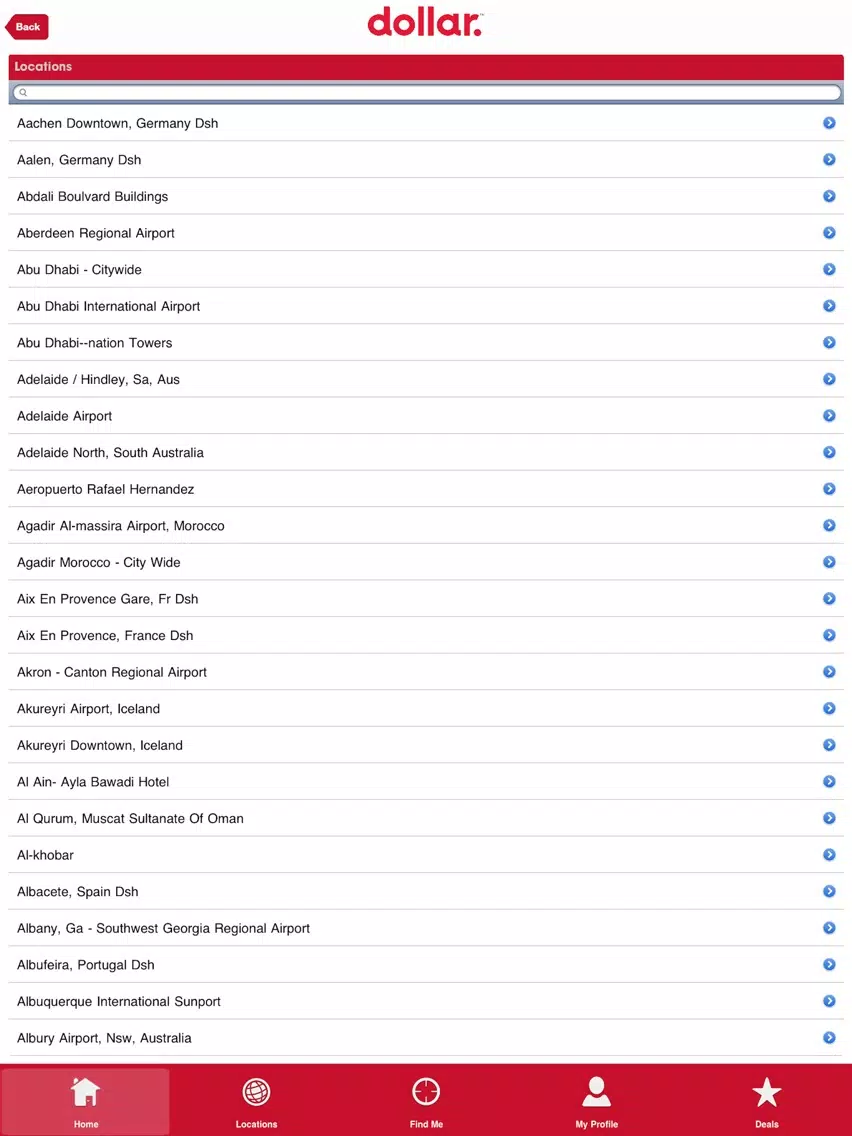Open the My Profile tab

[x=596, y=1100]
